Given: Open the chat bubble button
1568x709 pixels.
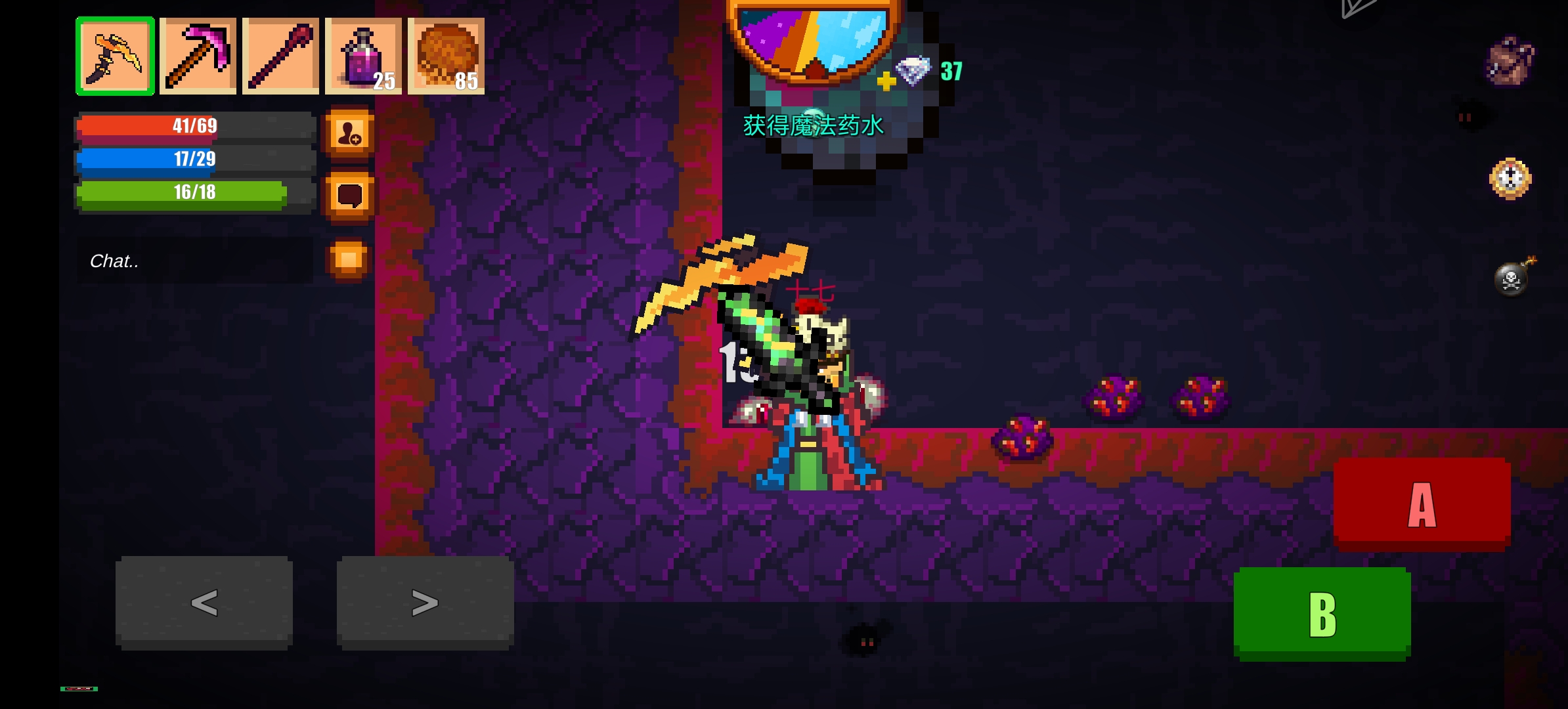Looking at the screenshot, I should tap(349, 195).
